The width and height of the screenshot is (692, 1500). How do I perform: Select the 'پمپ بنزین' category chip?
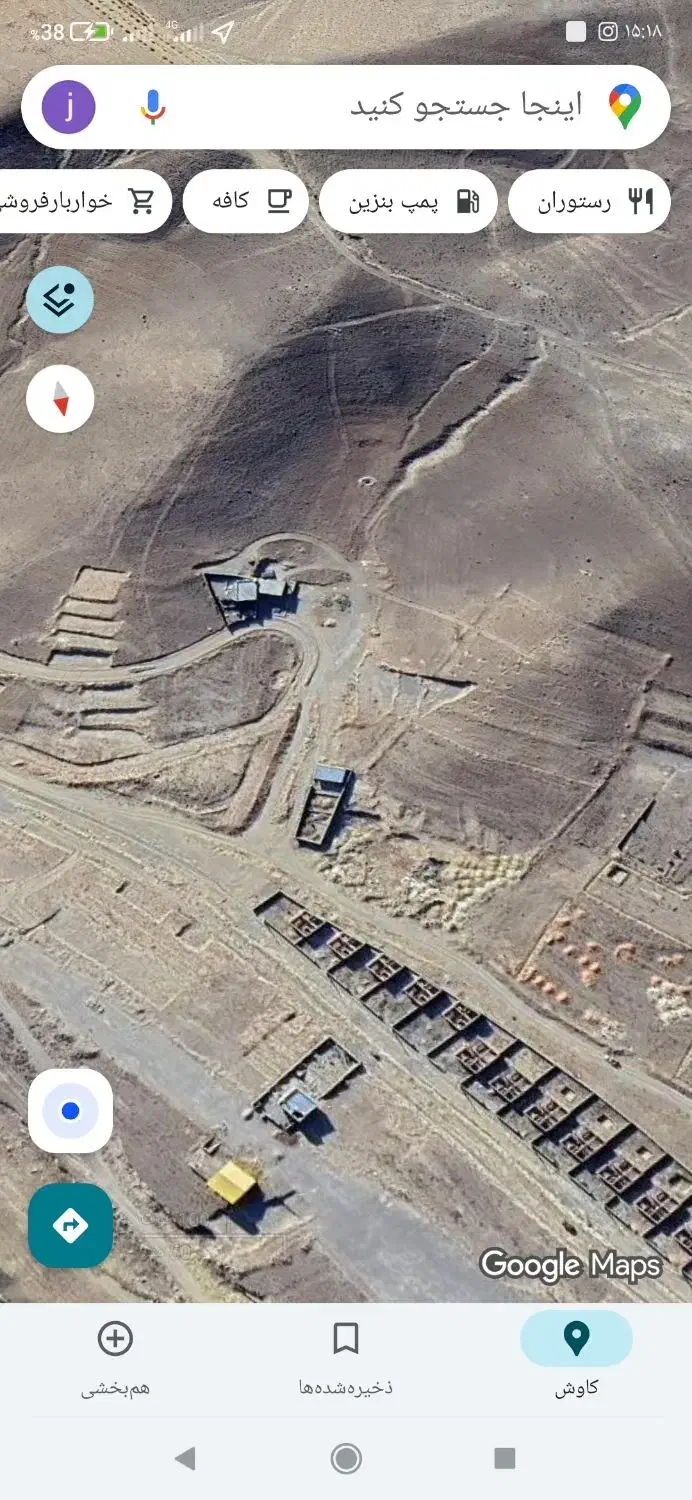(x=408, y=202)
